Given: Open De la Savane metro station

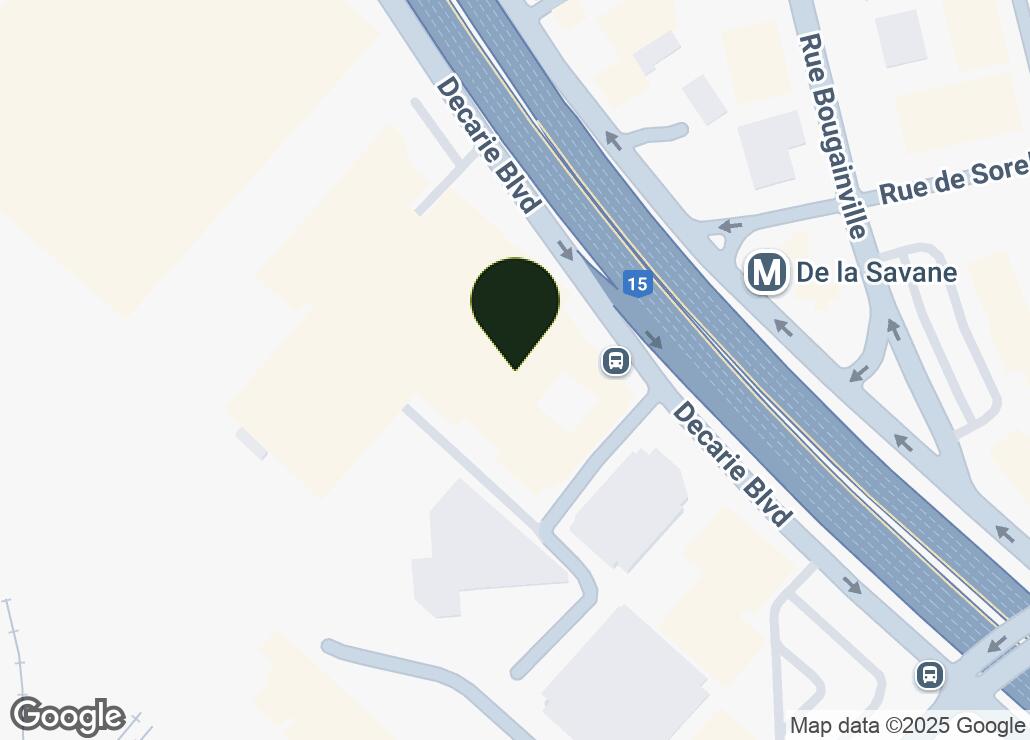Looking at the screenshot, I should coord(767,273).
